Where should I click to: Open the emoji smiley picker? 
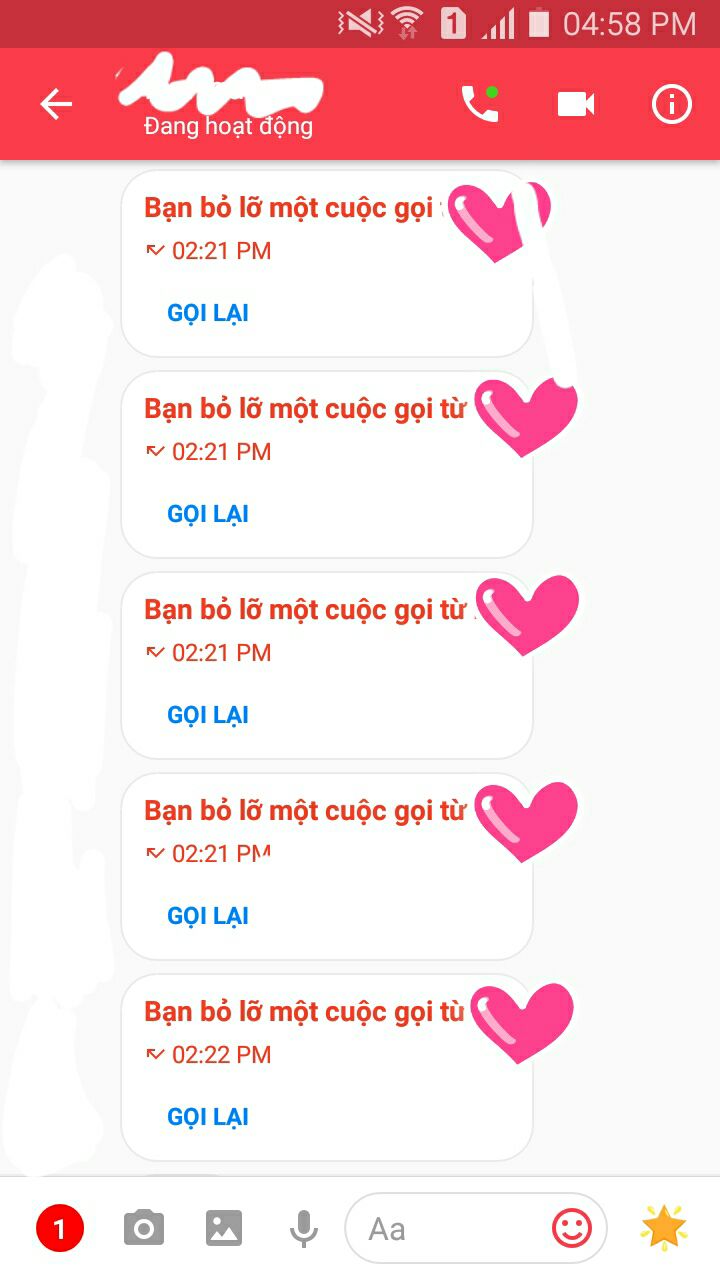point(572,1228)
